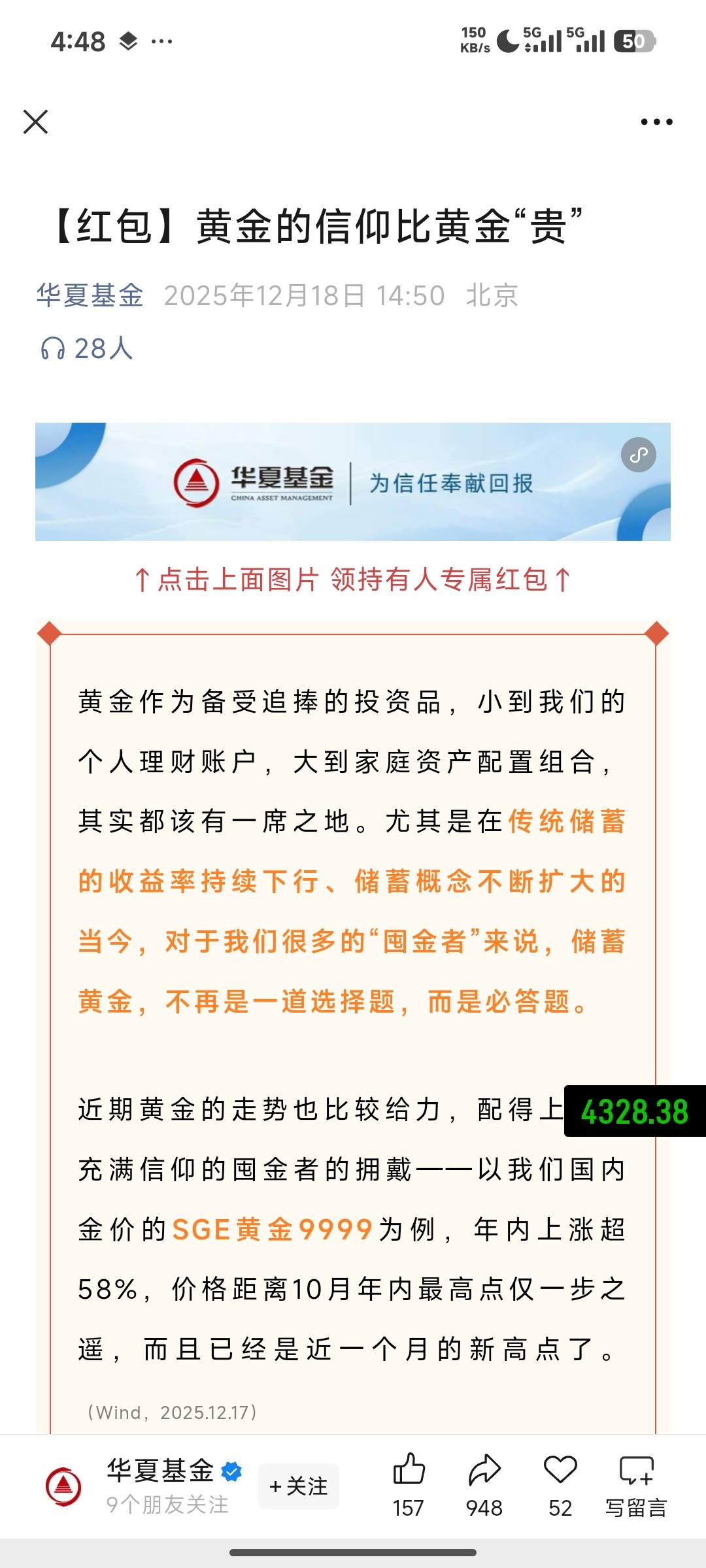Follow 华夏基金 with +关注 button

click(299, 1486)
